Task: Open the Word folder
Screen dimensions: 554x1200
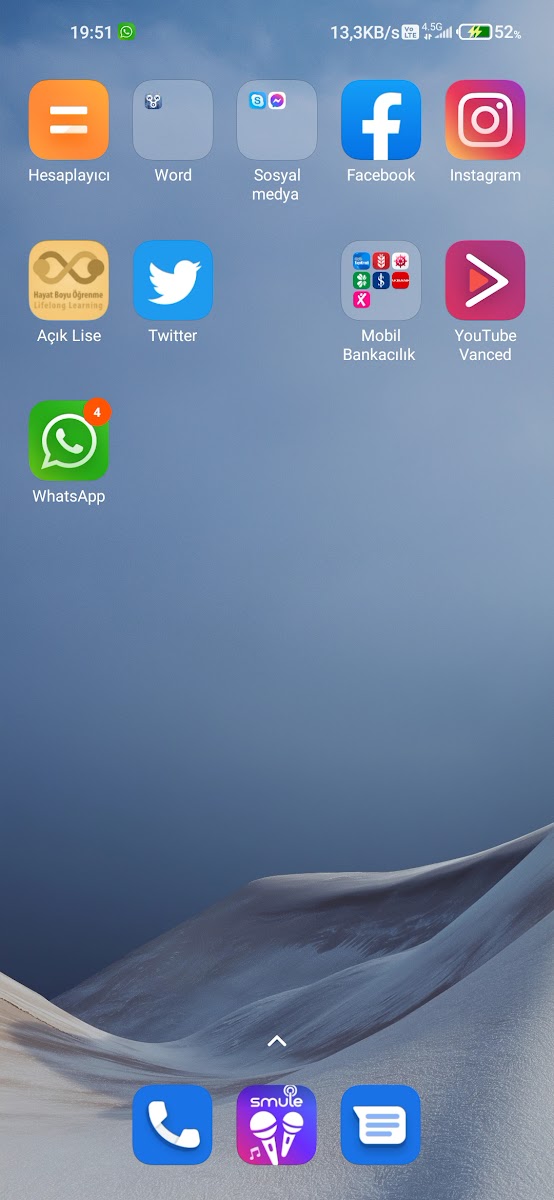Action: pyautogui.click(x=173, y=120)
